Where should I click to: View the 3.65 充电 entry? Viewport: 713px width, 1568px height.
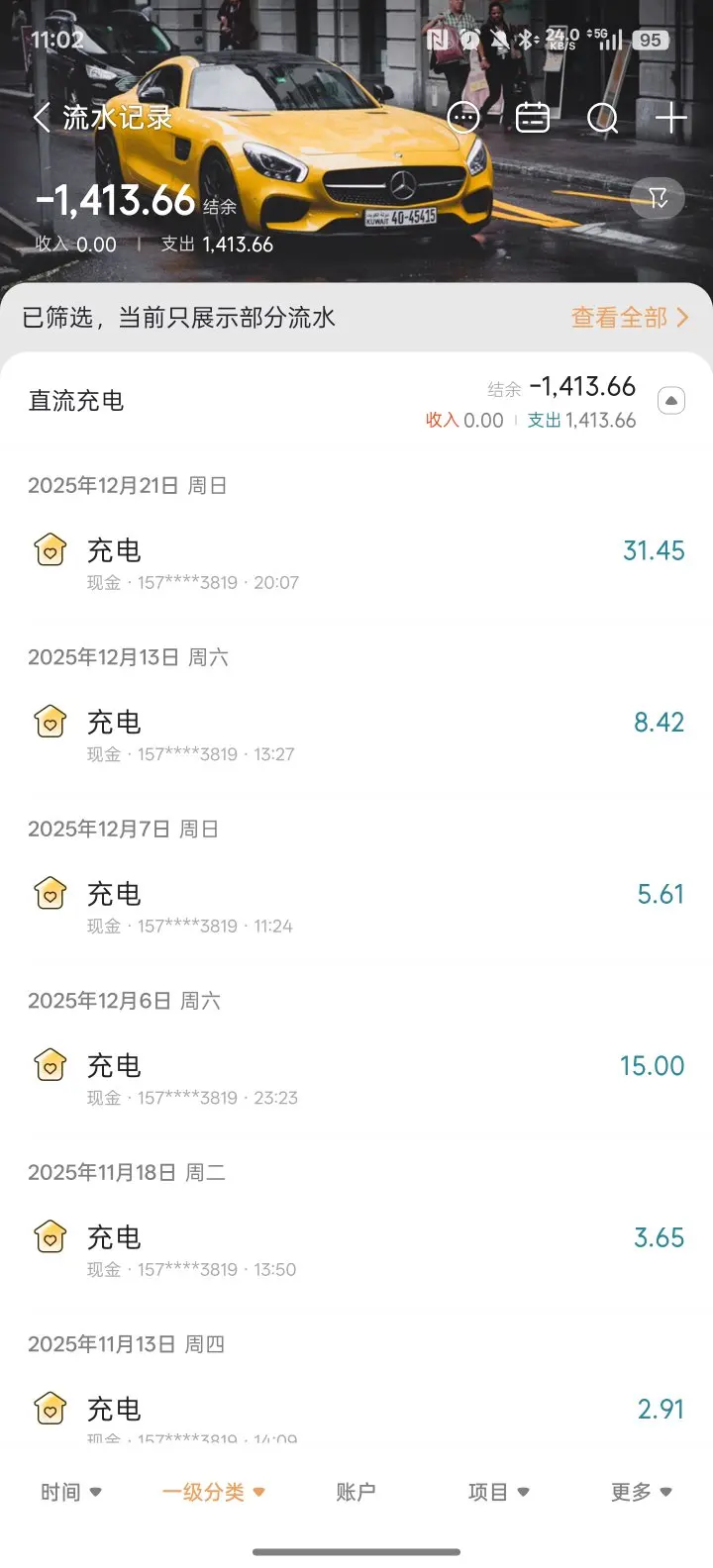tap(356, 1249)
